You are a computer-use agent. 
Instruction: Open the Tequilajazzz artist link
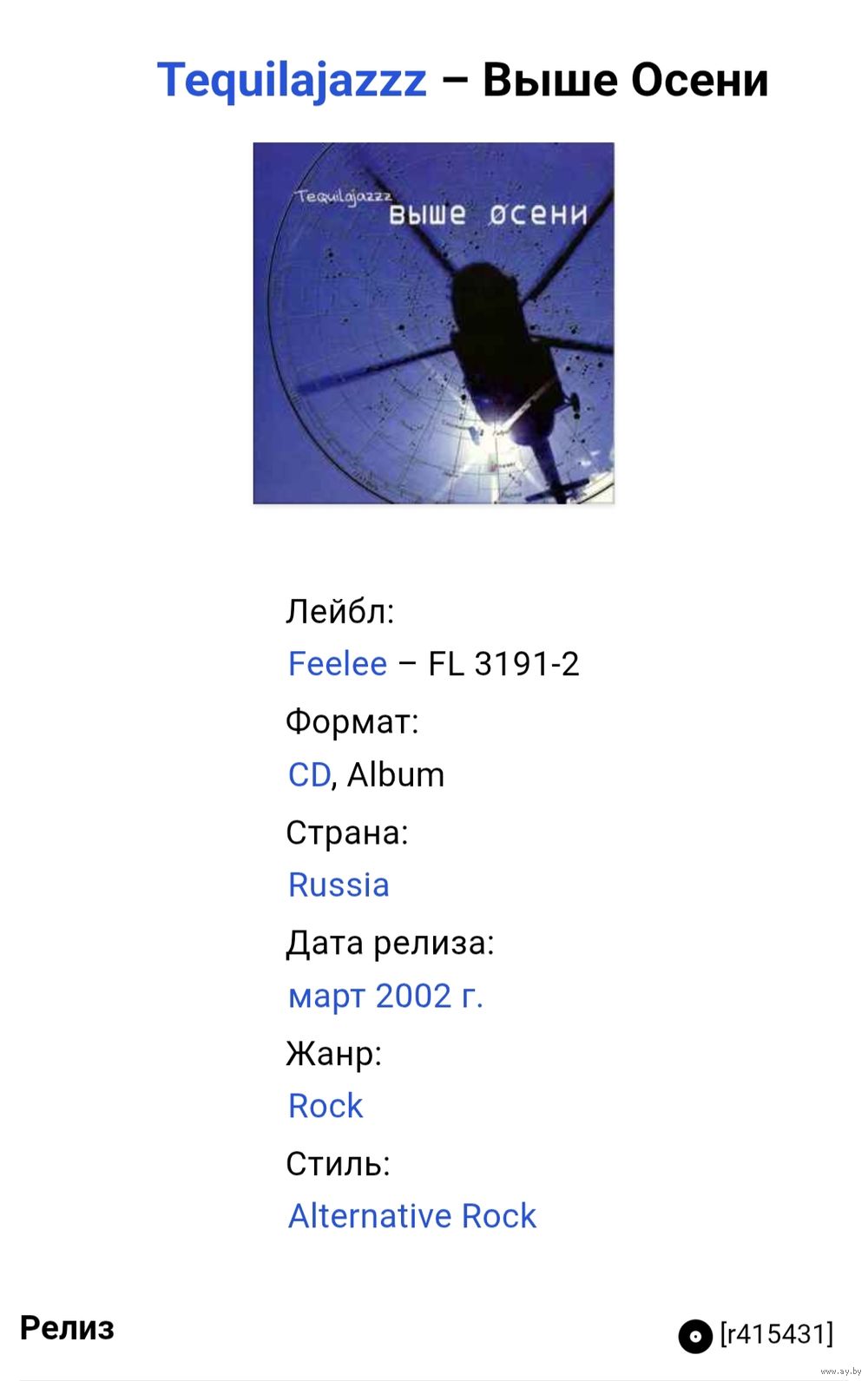292,80
